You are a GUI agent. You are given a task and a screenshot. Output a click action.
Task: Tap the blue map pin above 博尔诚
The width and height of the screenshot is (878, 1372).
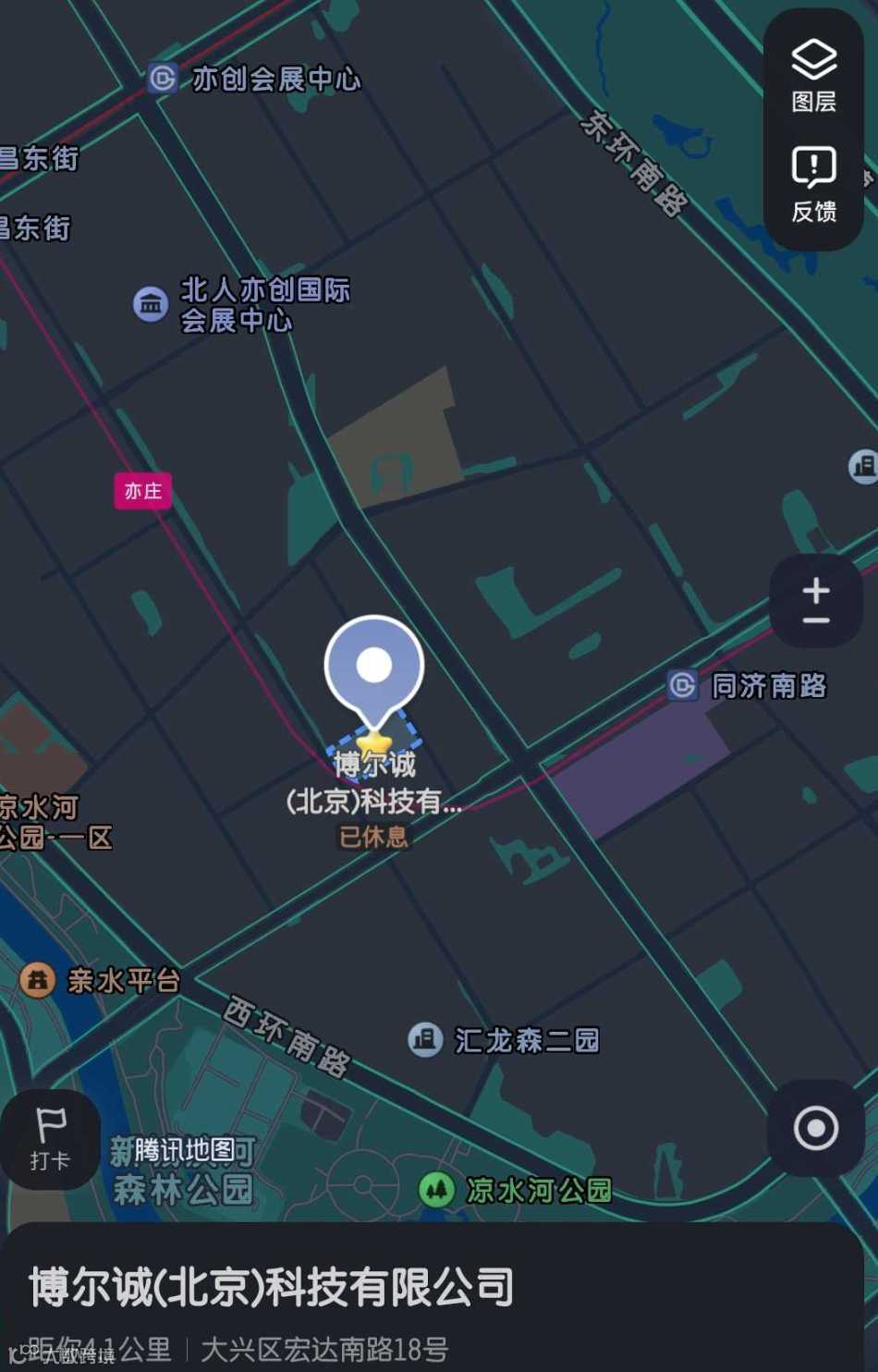pos(373,664)
